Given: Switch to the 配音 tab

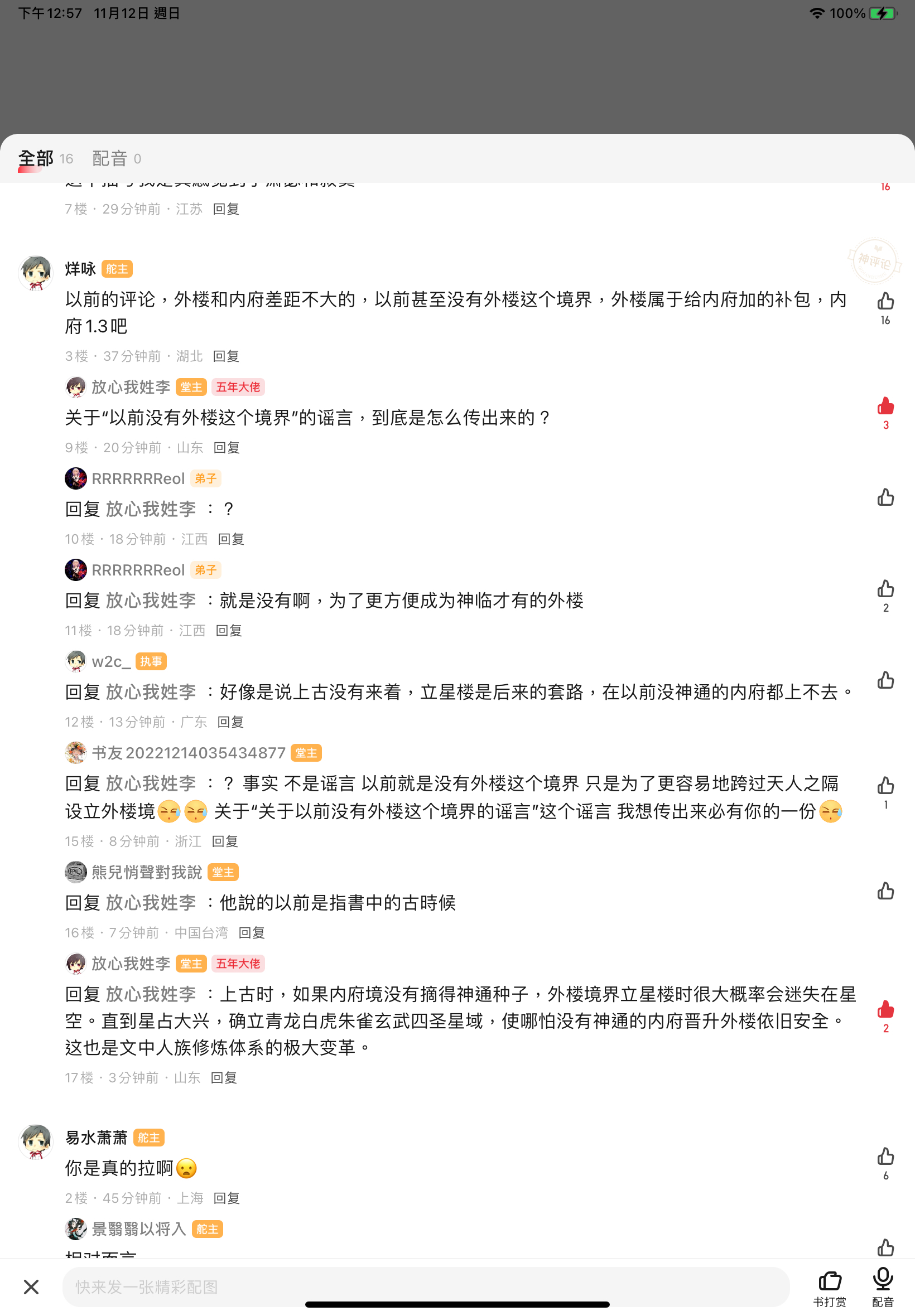Looking at the screenshot, I should click(109, 159).
